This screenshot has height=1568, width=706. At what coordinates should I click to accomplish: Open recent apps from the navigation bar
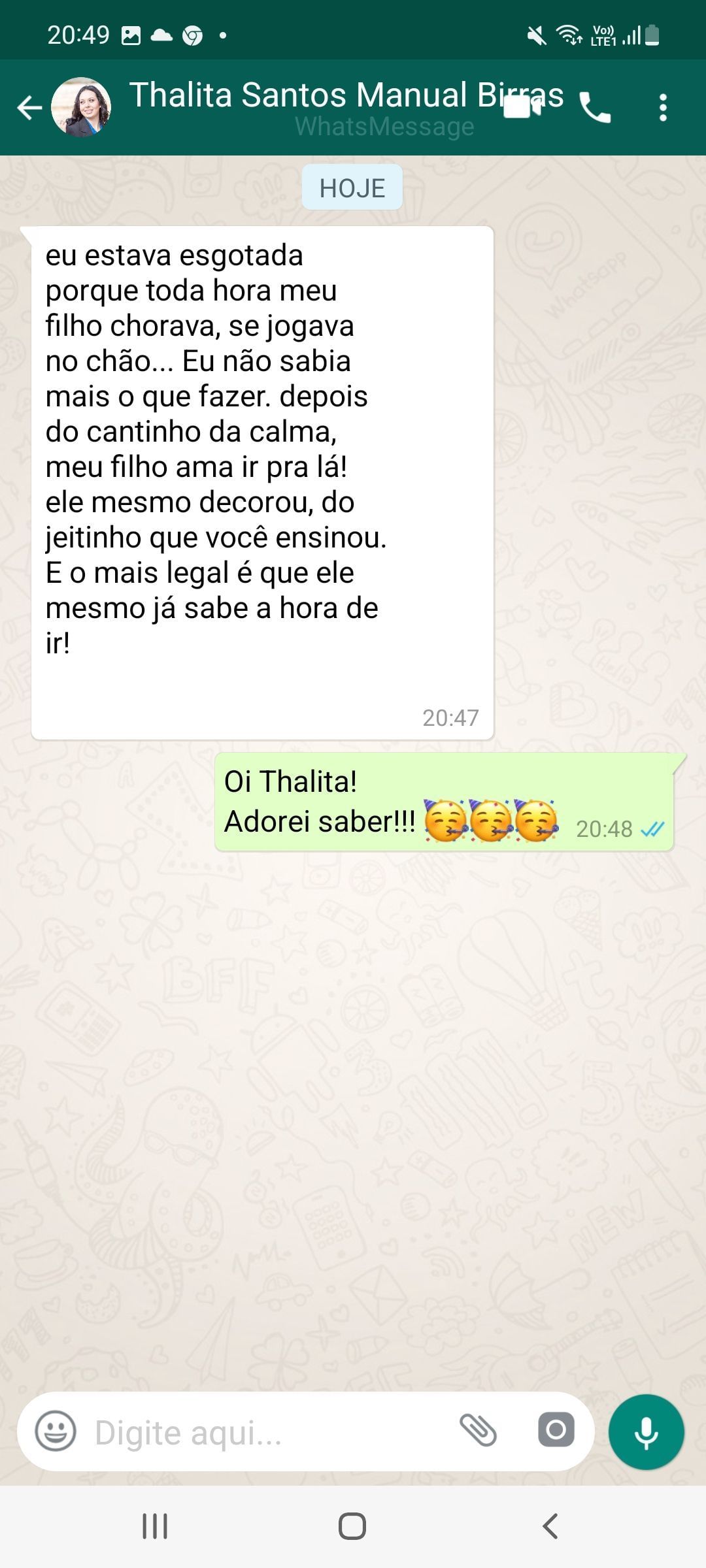point(155,1527)
